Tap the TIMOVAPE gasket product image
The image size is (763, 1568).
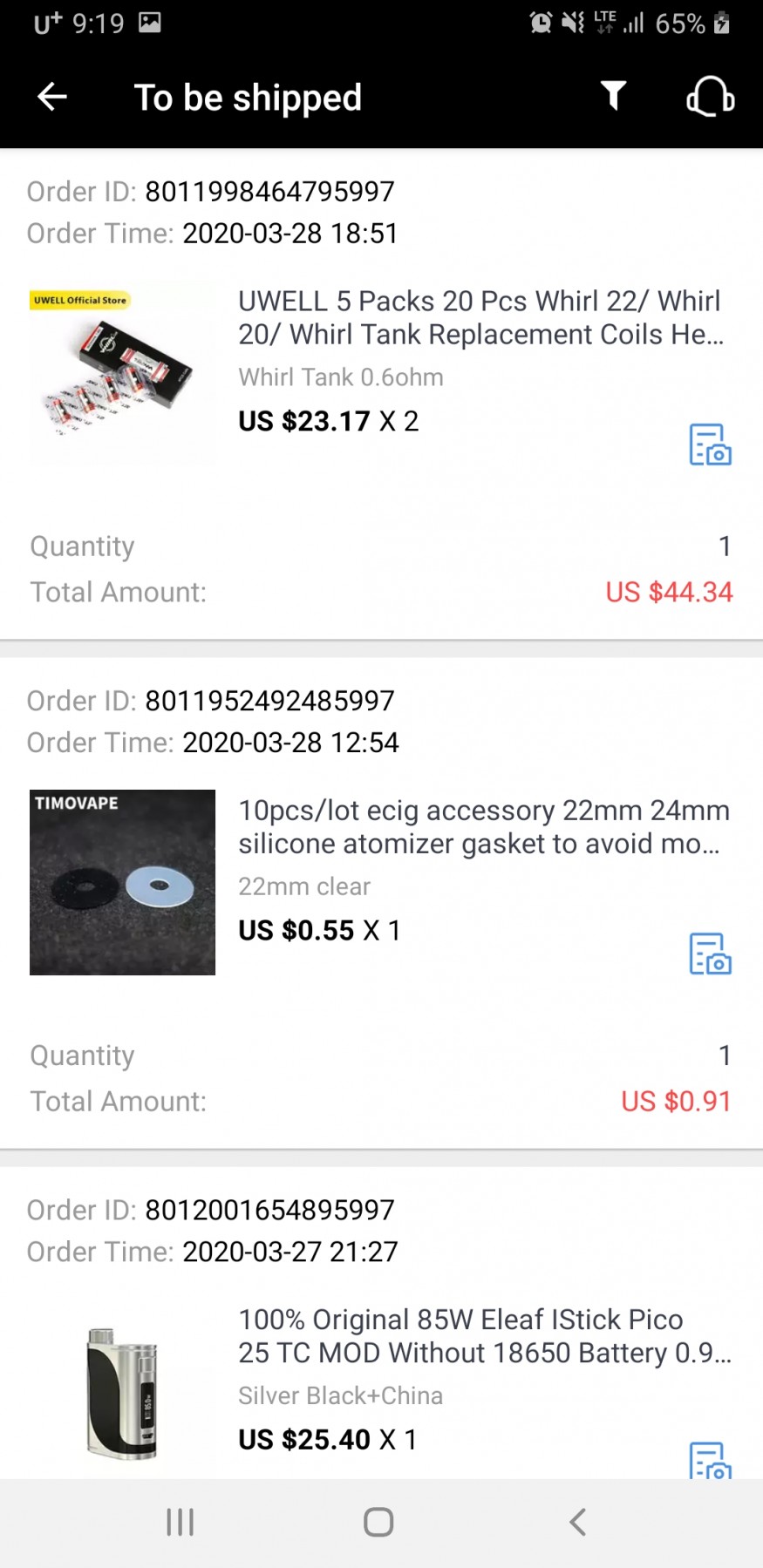coord(122,882)
